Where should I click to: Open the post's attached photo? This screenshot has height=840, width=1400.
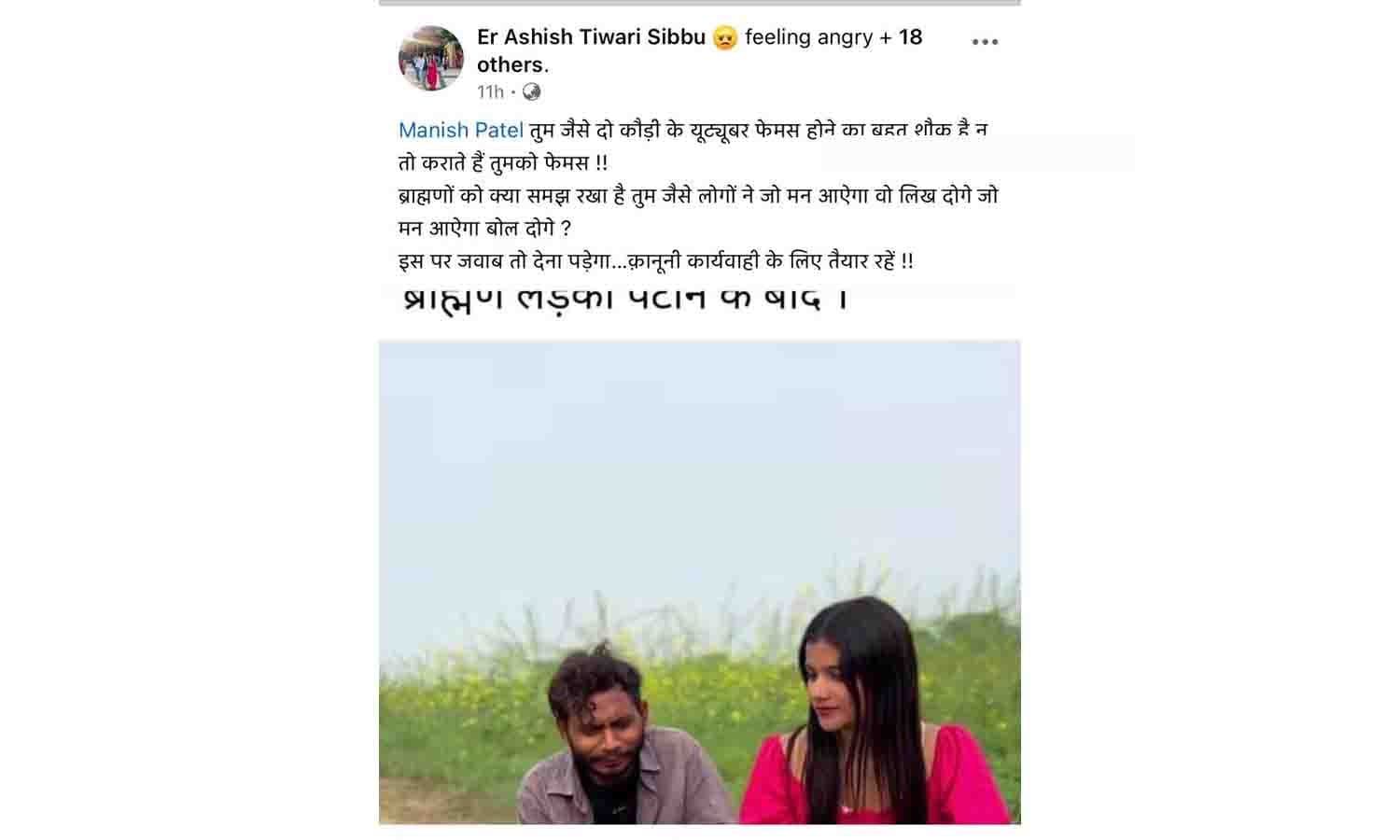point(699,581)
